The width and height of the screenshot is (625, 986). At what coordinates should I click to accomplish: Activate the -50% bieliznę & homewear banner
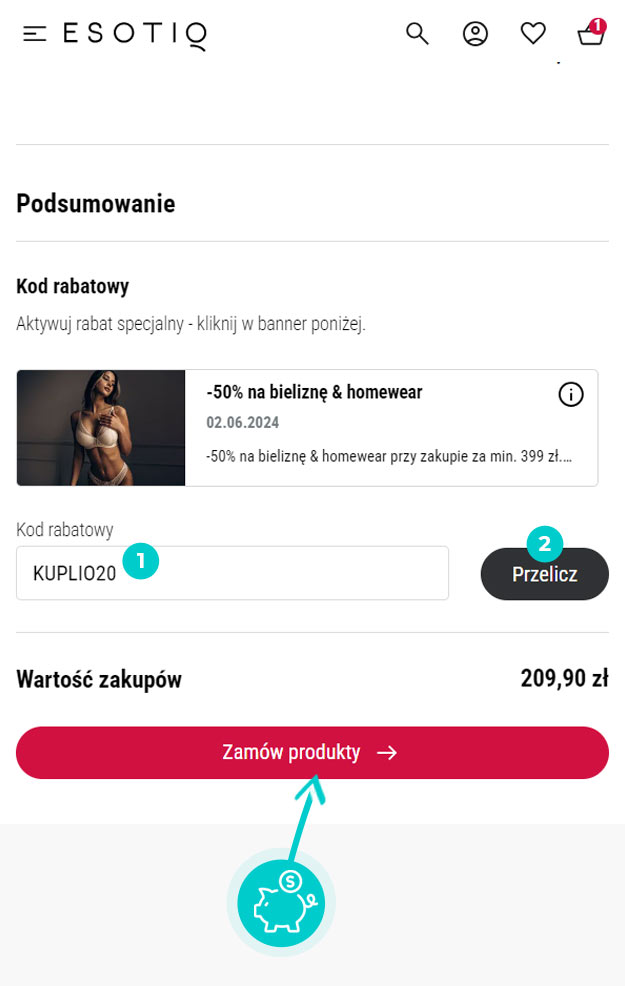click(x=380, y=428)
